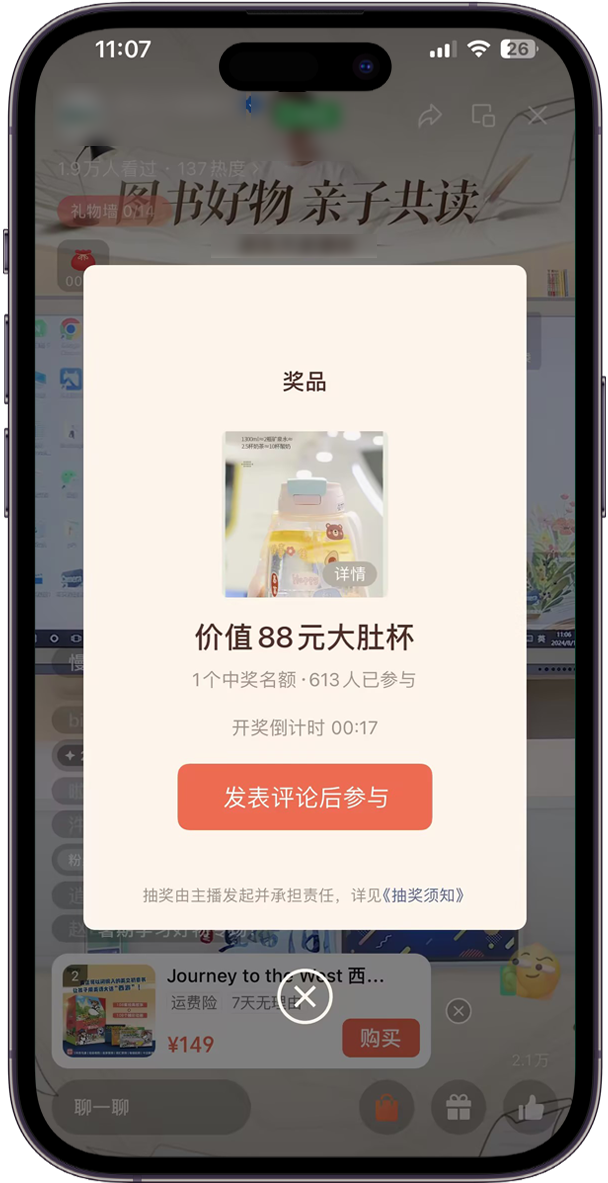The height and width of the screenshot is (1183, 608).
Task: Open the 详情 badge on the prize image
Action: click(x=350, y=574)
